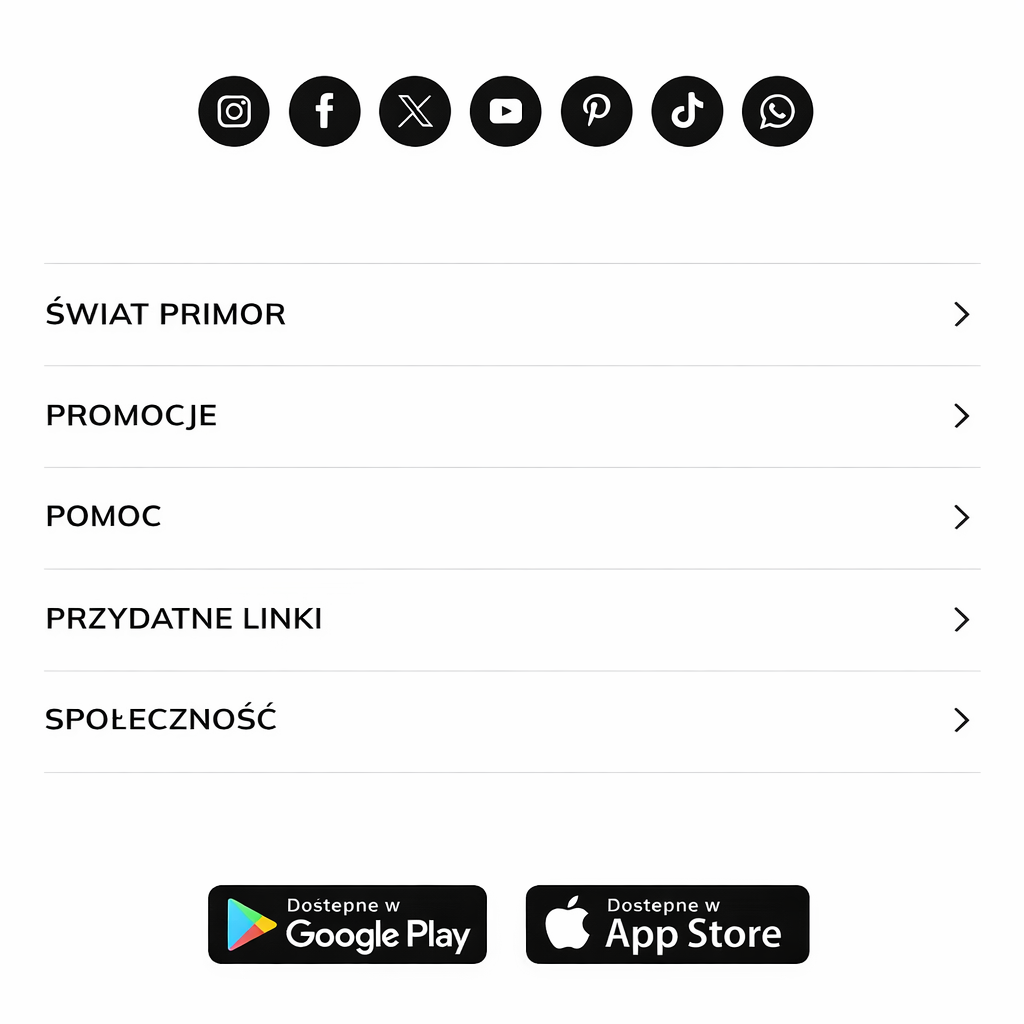Contact via the WhatsApp icon
The image size is (1024, 1024).
(x=777, y=111)
